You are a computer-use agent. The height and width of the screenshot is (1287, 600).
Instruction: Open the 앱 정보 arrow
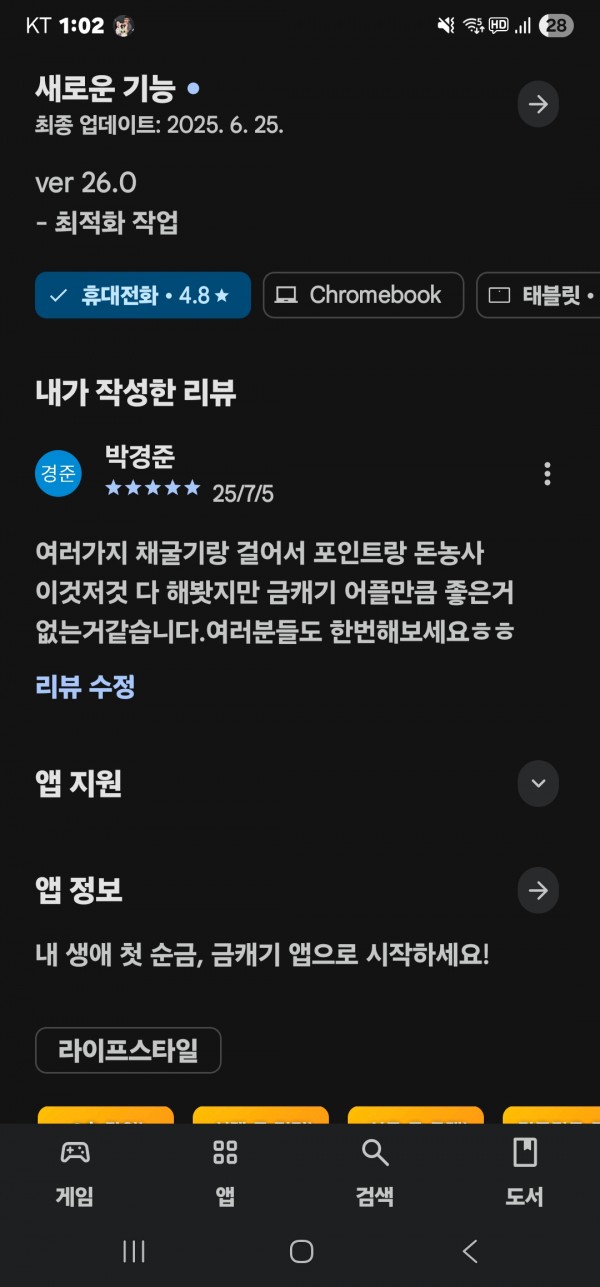pyautogui.click(x=538, y=890)
